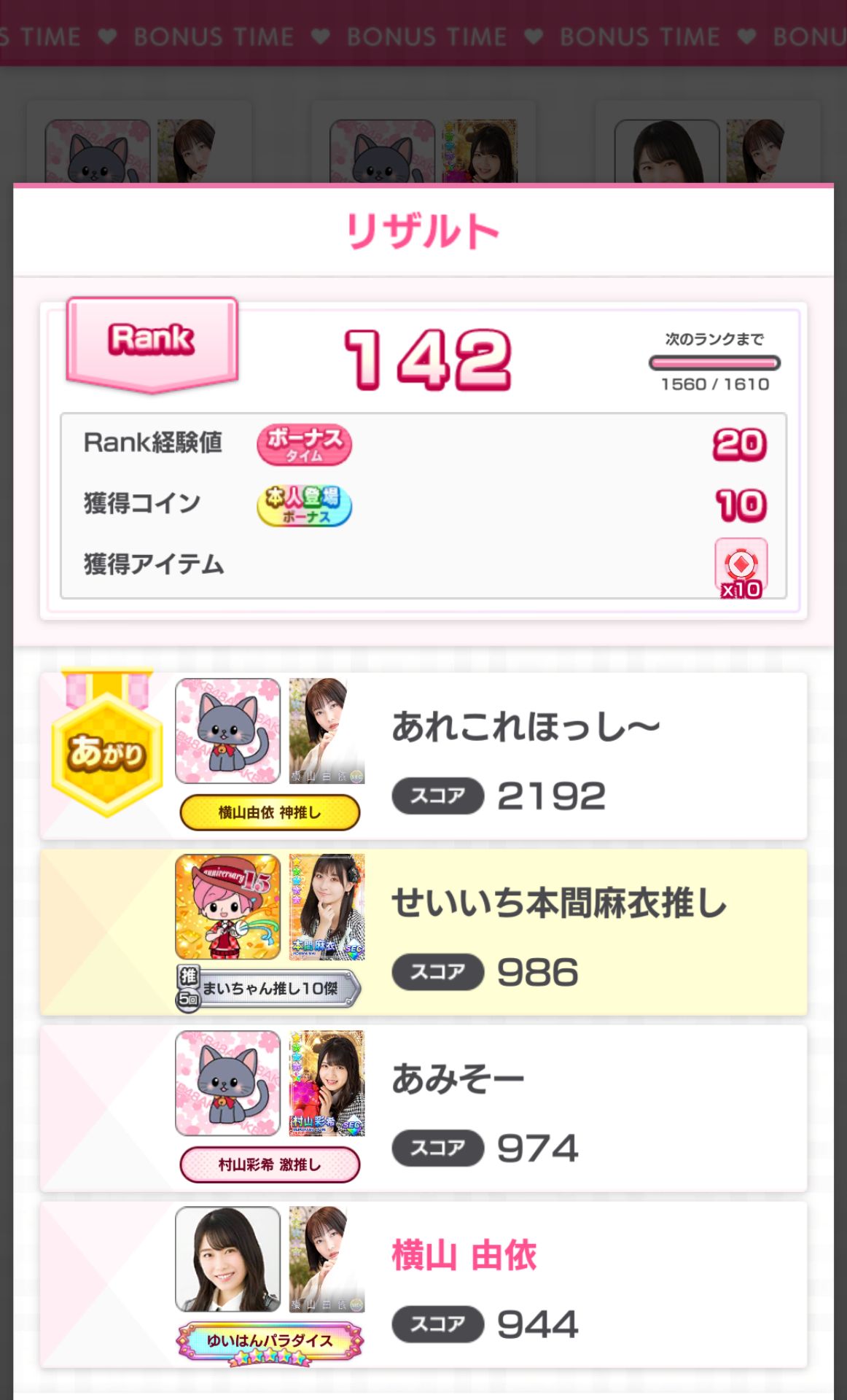View the acquired item x10 icon
847x1400 pixels.
(x=741, y=568)
